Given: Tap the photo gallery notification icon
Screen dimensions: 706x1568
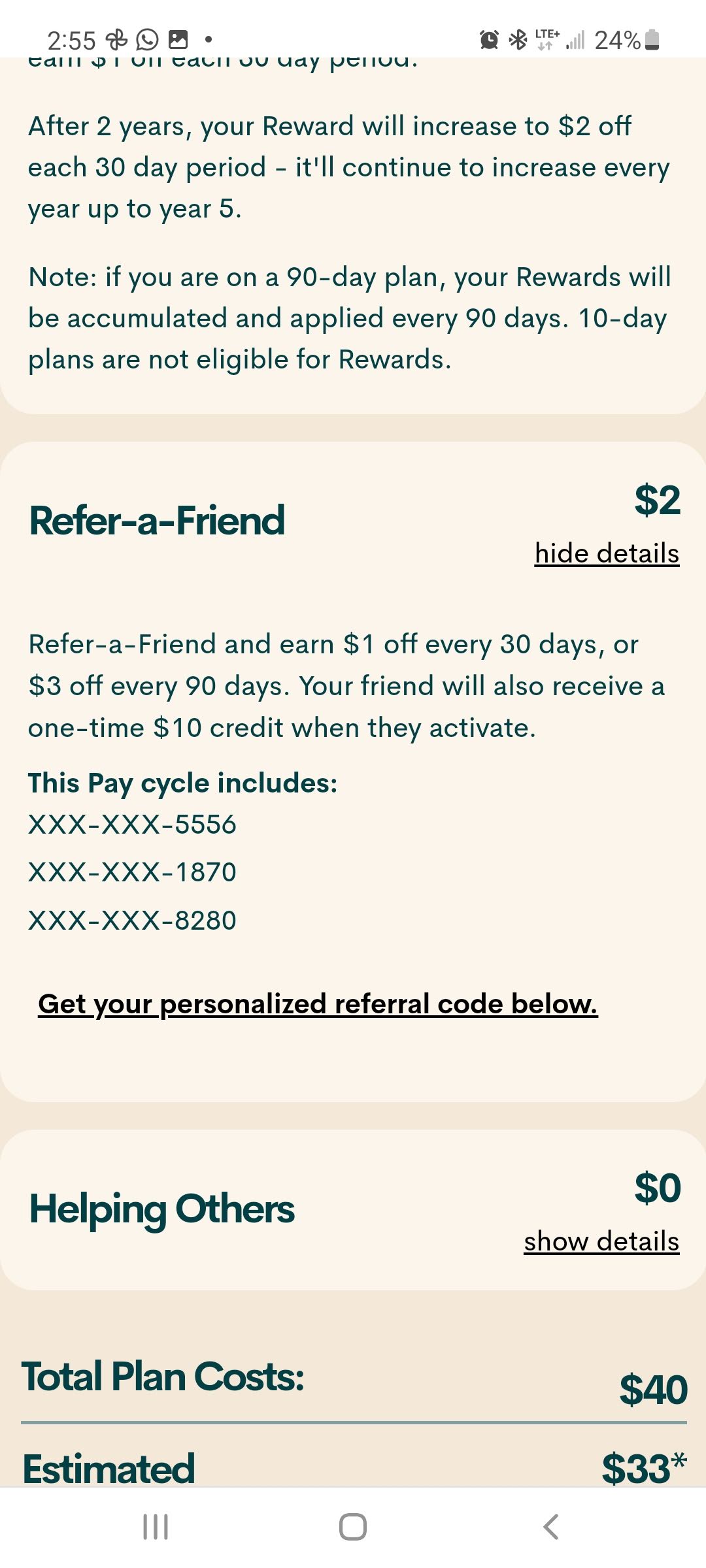Looking at the screenshot, I should coord(178,41).
